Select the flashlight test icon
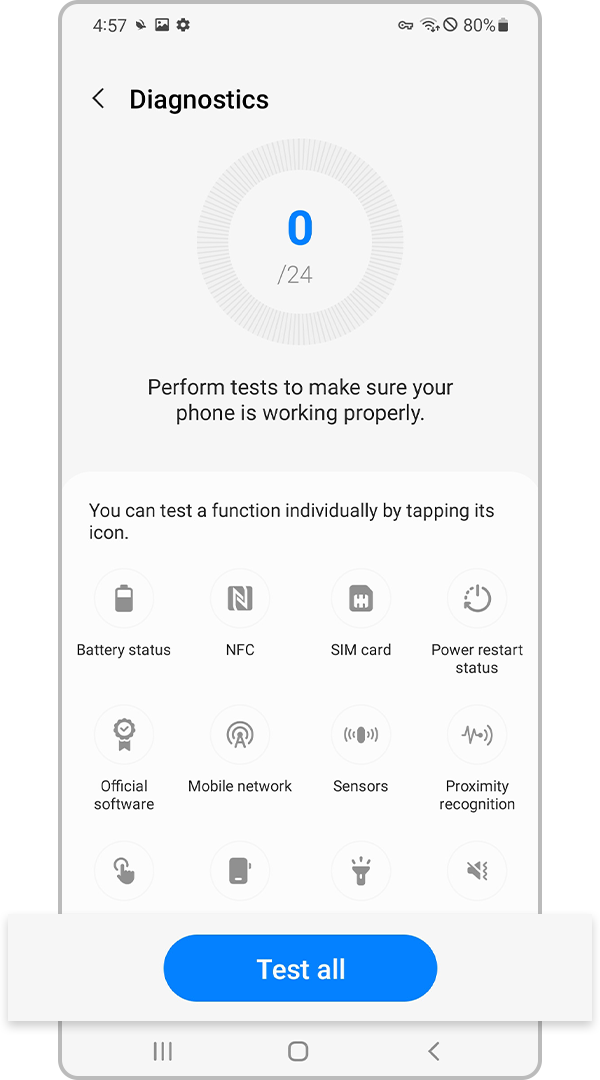This screenshot has height=1080, width=600. (x=360, y=871)
